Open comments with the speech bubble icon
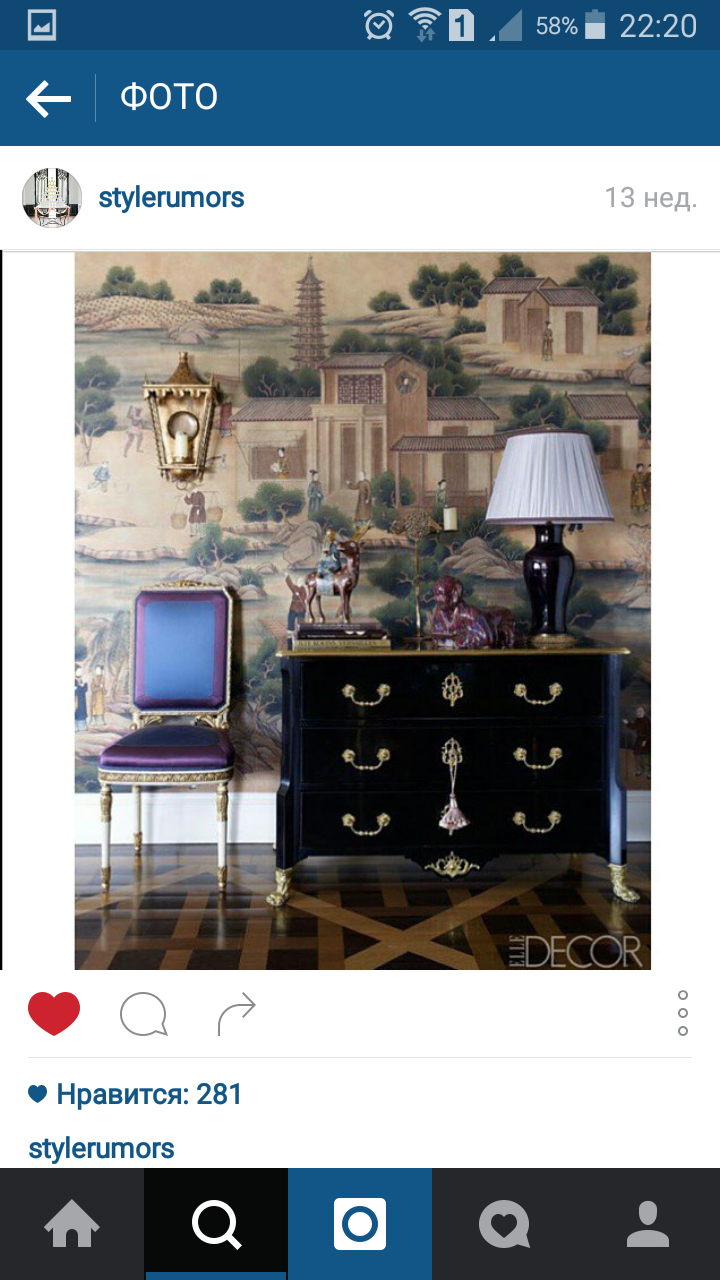Image resolution: width=720 pixels, height=1280 pixels. pyautogui.click(x=143, y=1015)
